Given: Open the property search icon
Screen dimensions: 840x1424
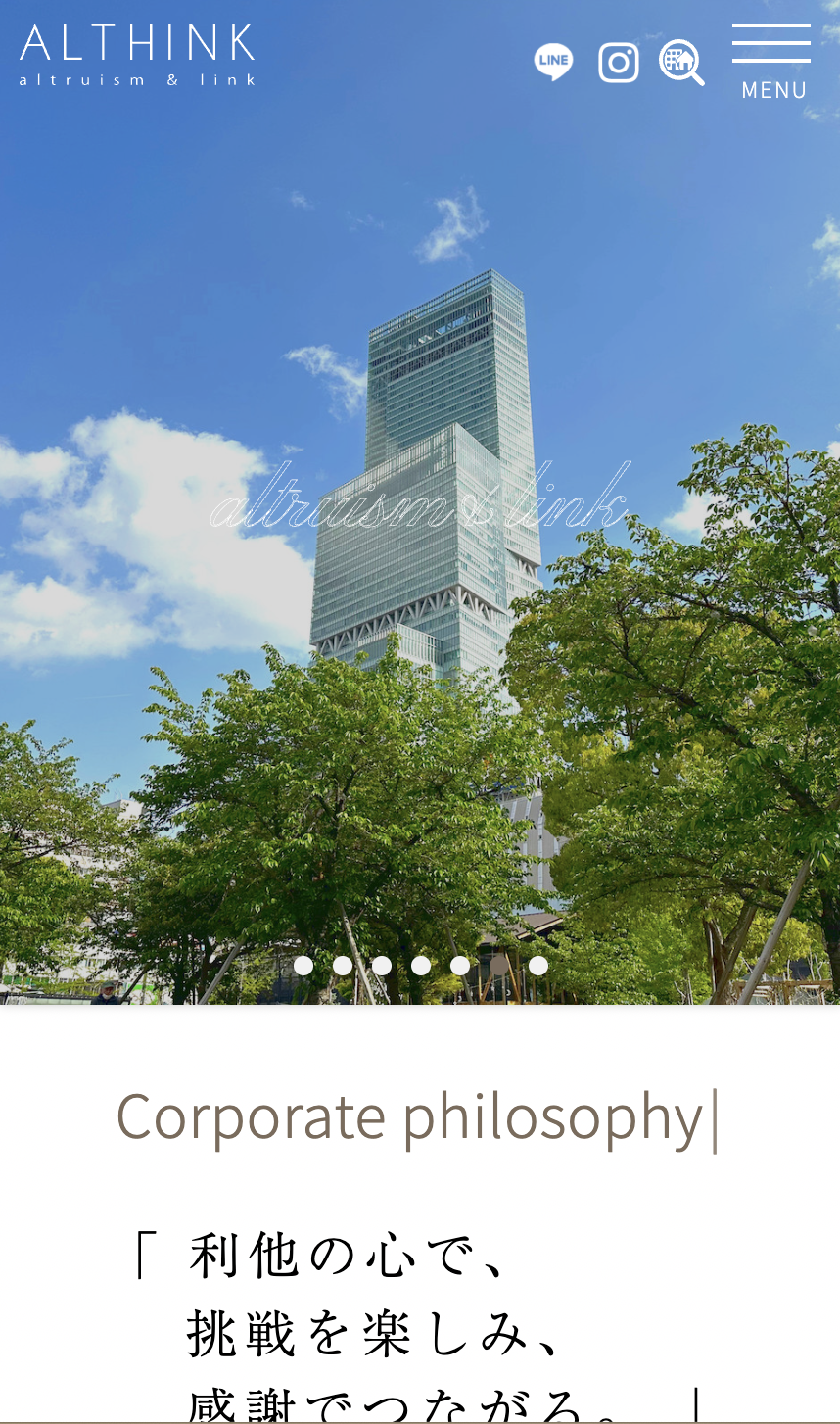Looking at the screenshot, I should (x=681, y=63).
